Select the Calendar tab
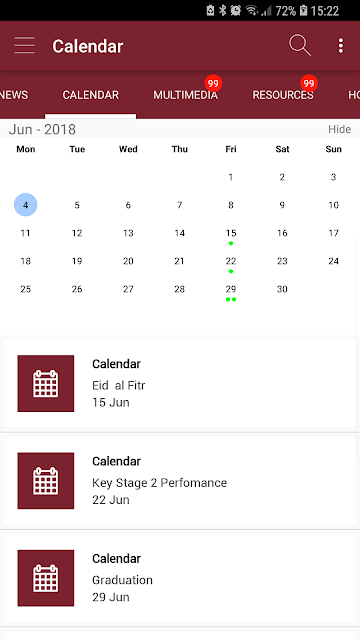 [x=91, y=95]
